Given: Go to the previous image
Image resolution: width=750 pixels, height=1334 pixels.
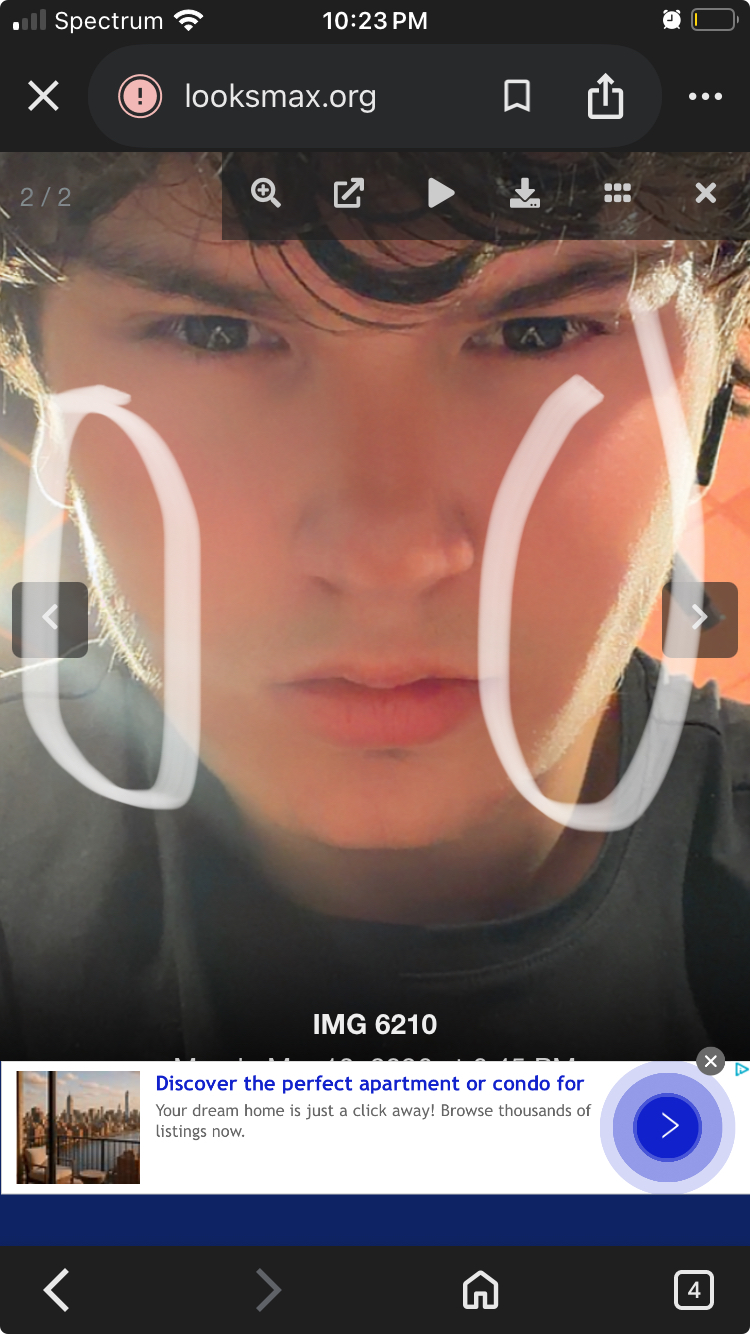Looking at the screenshot, I should [50, 619].
